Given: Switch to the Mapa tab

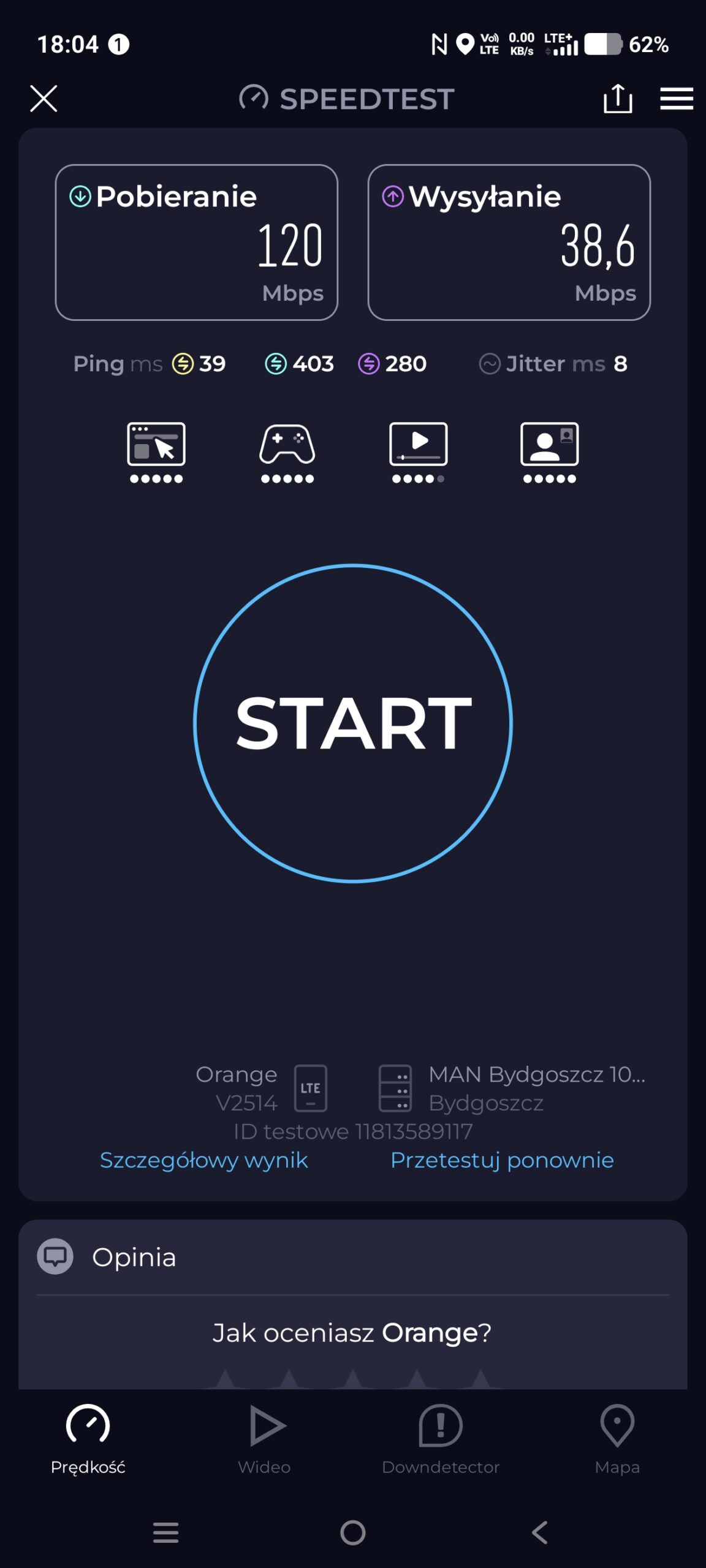Looking at the screenshot, I should coord(617,1440).
